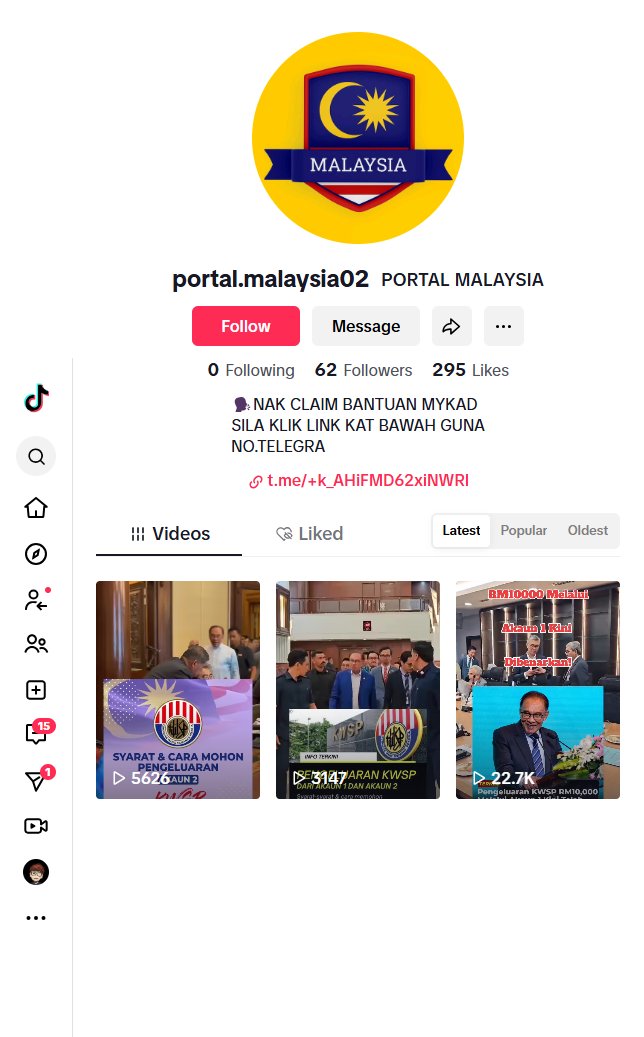This screenshot has height=1037, width=644.
Task: Go to the Home feed
Action: (36, 508)
